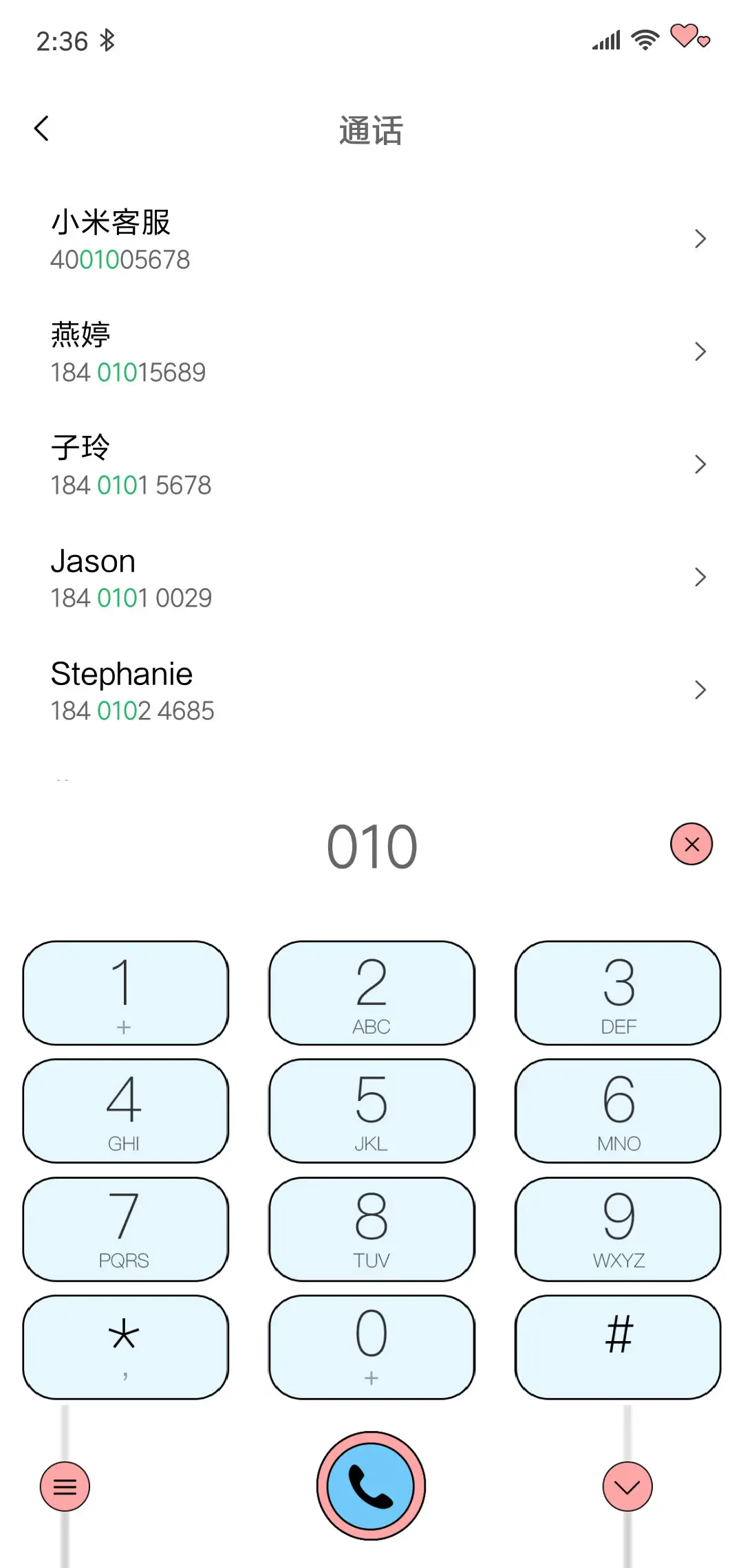Tap the Wi-Fi status icon
743x1568 pixels.
tap(644, 40)
